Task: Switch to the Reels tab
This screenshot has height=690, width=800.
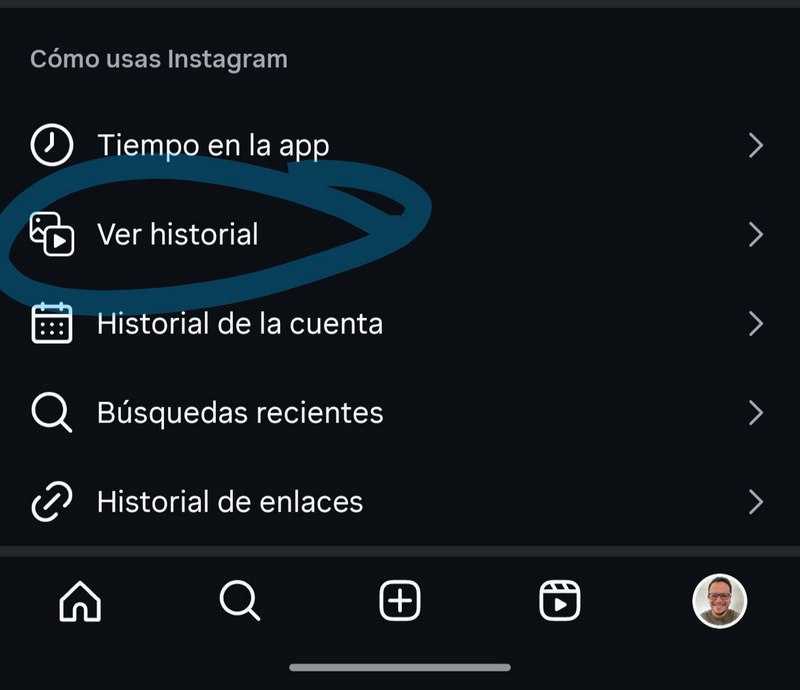Action: [559, 602]
